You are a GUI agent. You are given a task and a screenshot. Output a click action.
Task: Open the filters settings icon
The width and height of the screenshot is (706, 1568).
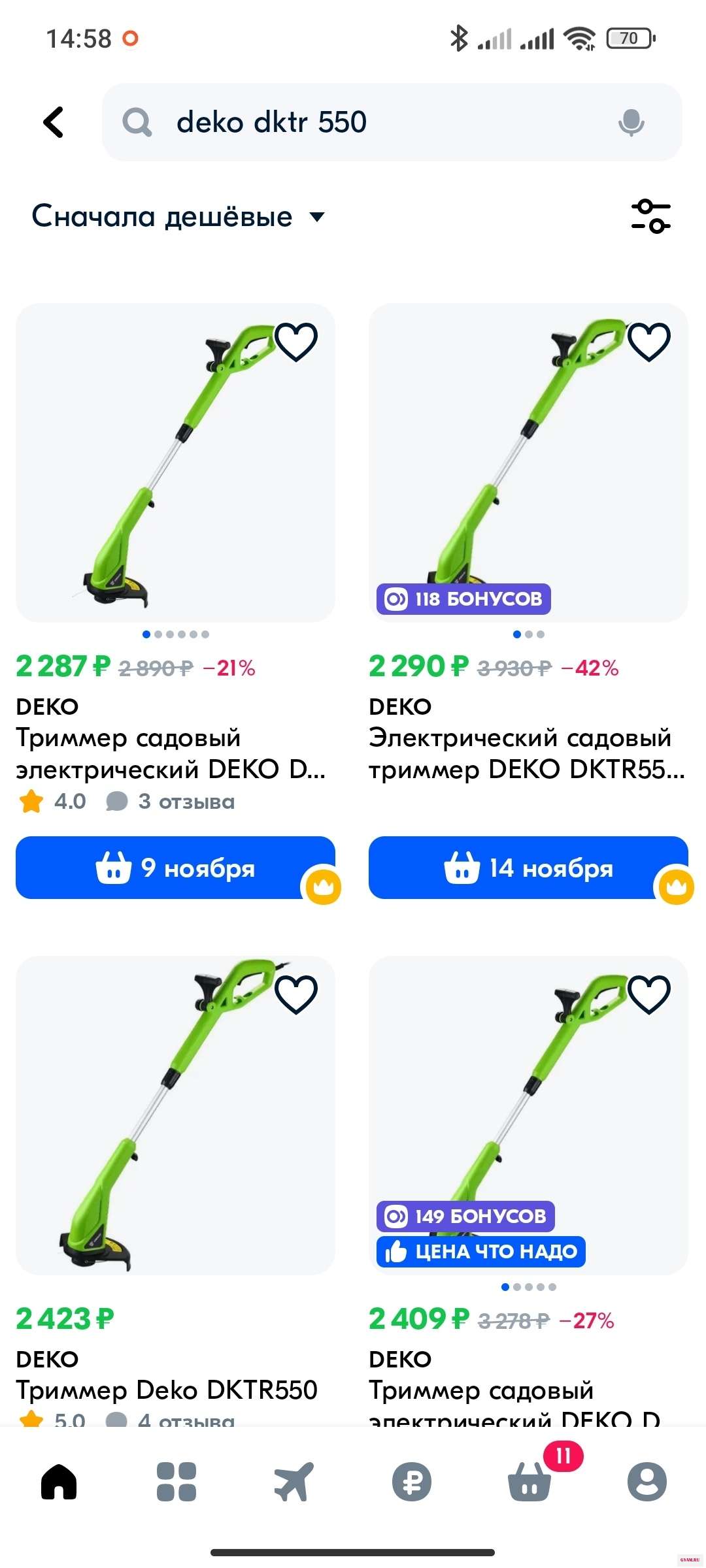coord(650,216)
